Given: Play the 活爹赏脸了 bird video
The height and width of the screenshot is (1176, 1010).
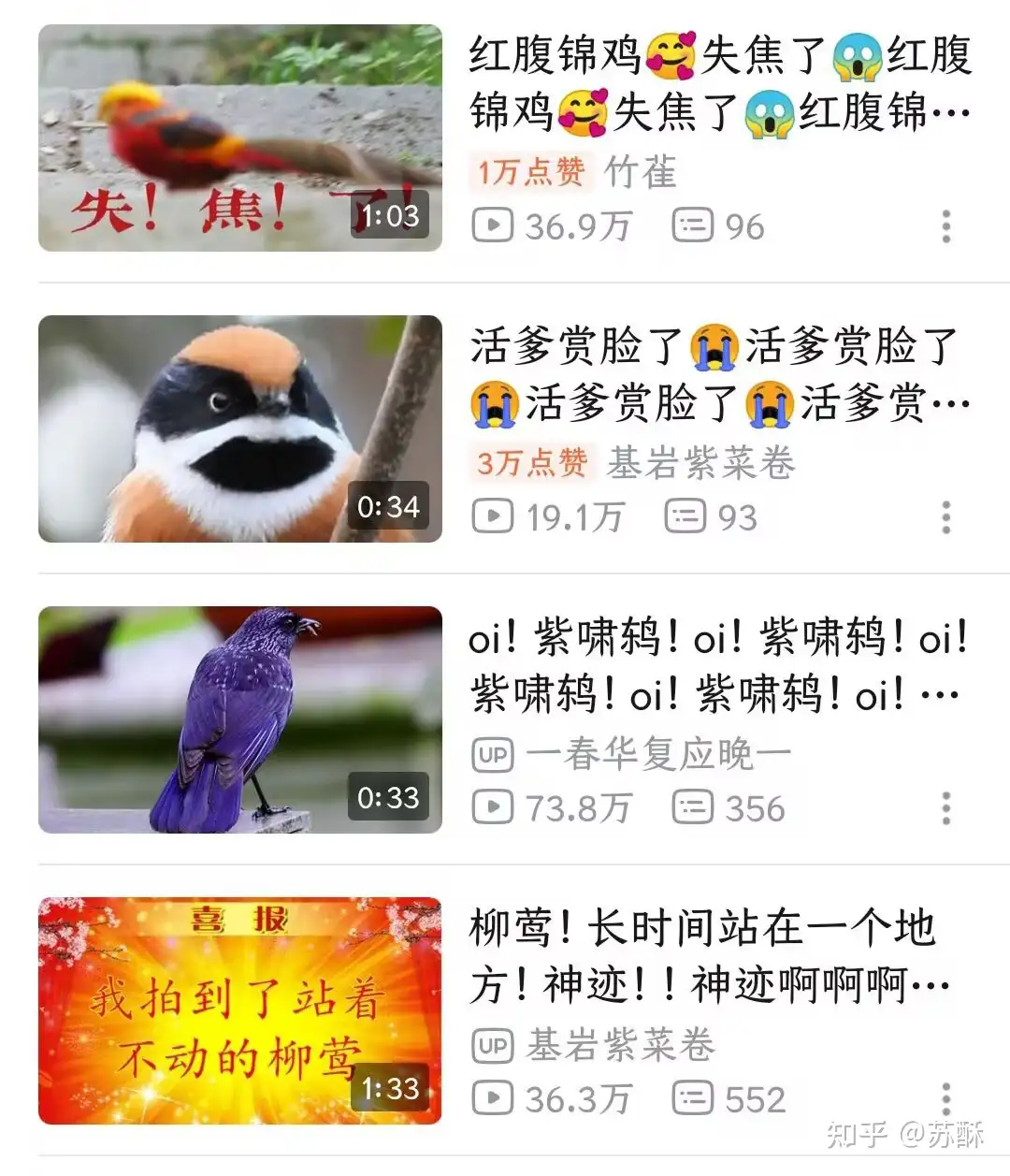Looking at the screenshot, I should 239,428.
